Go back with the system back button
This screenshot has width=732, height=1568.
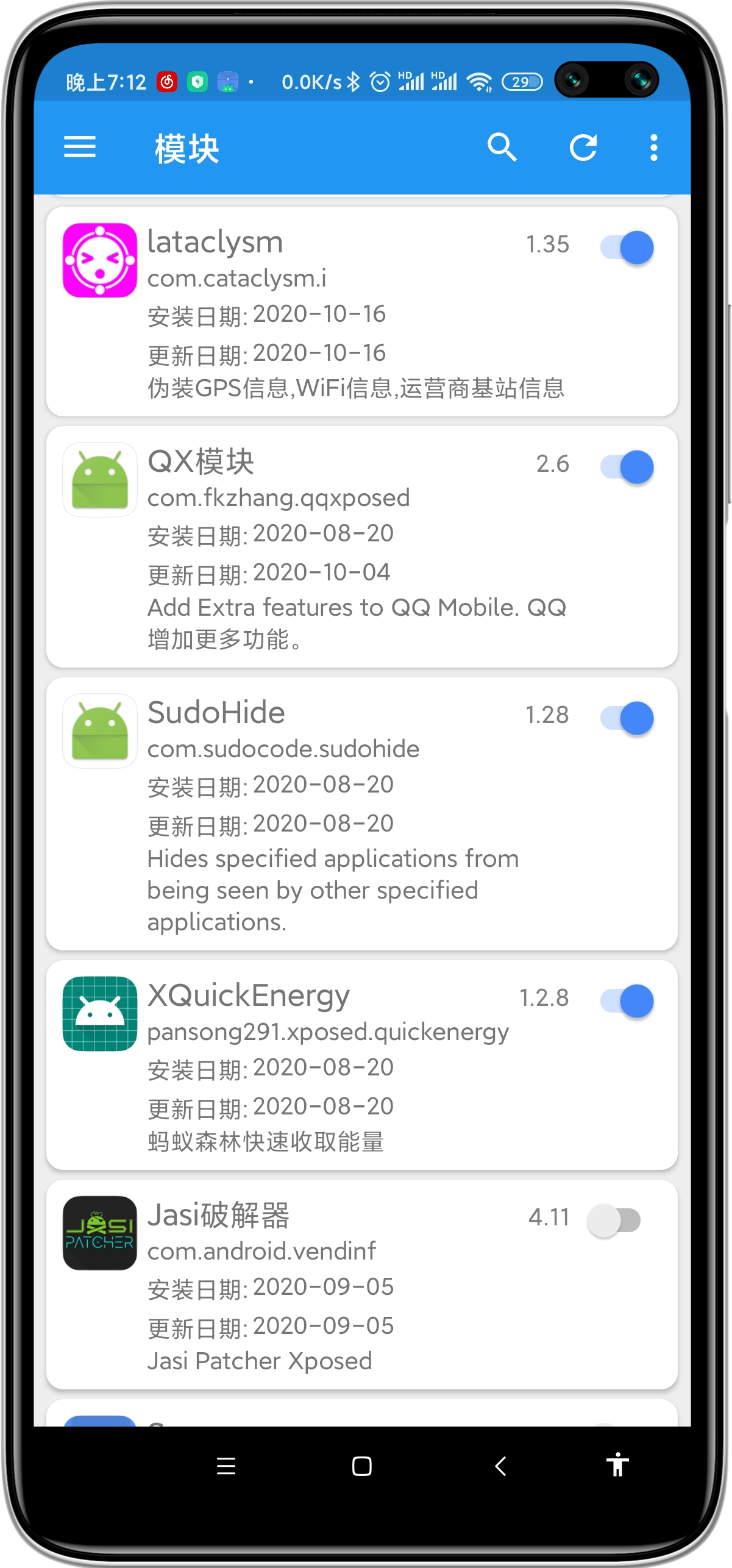(500, 1466)
